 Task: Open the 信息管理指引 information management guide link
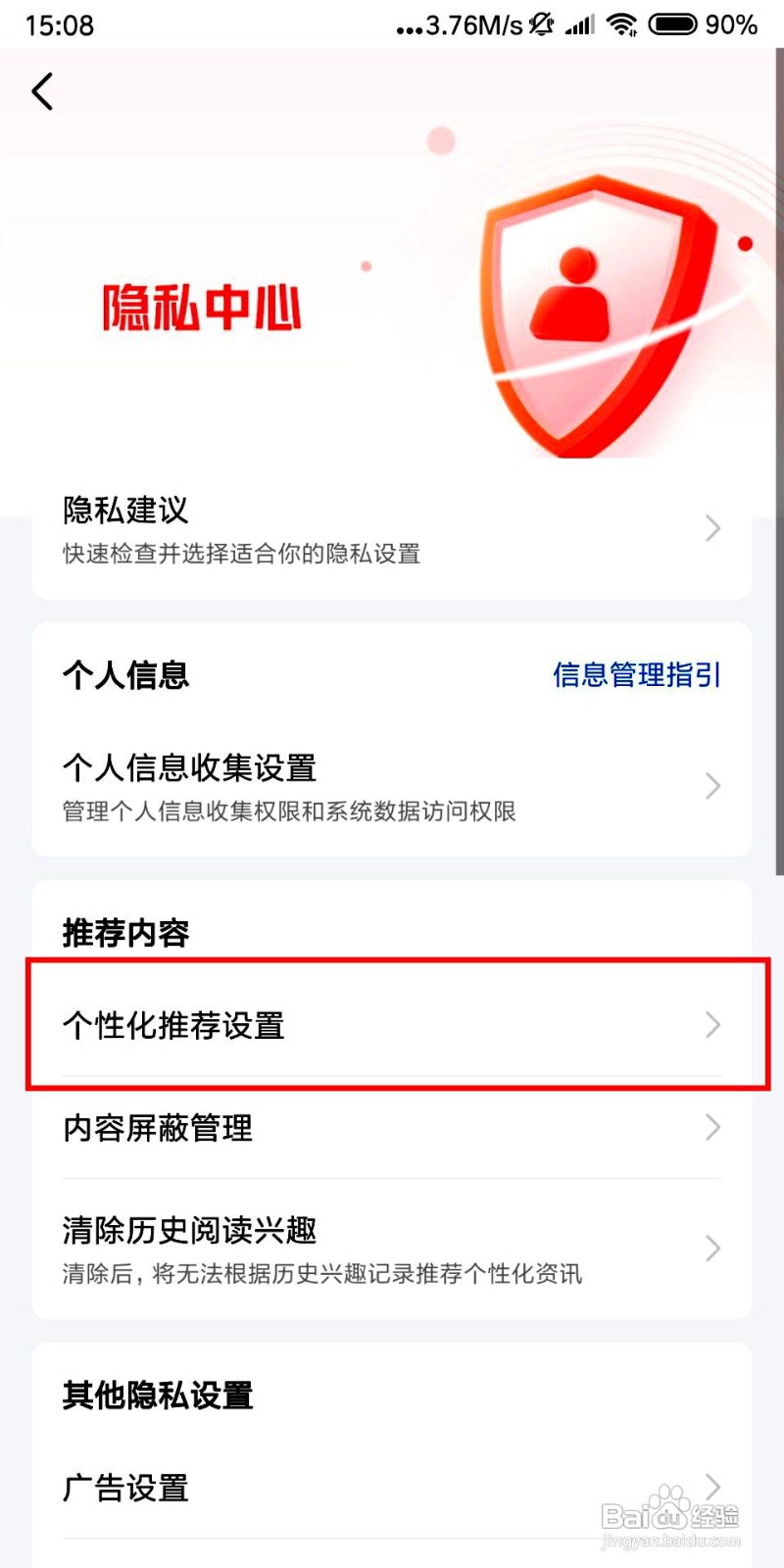(x=637, y=674)
